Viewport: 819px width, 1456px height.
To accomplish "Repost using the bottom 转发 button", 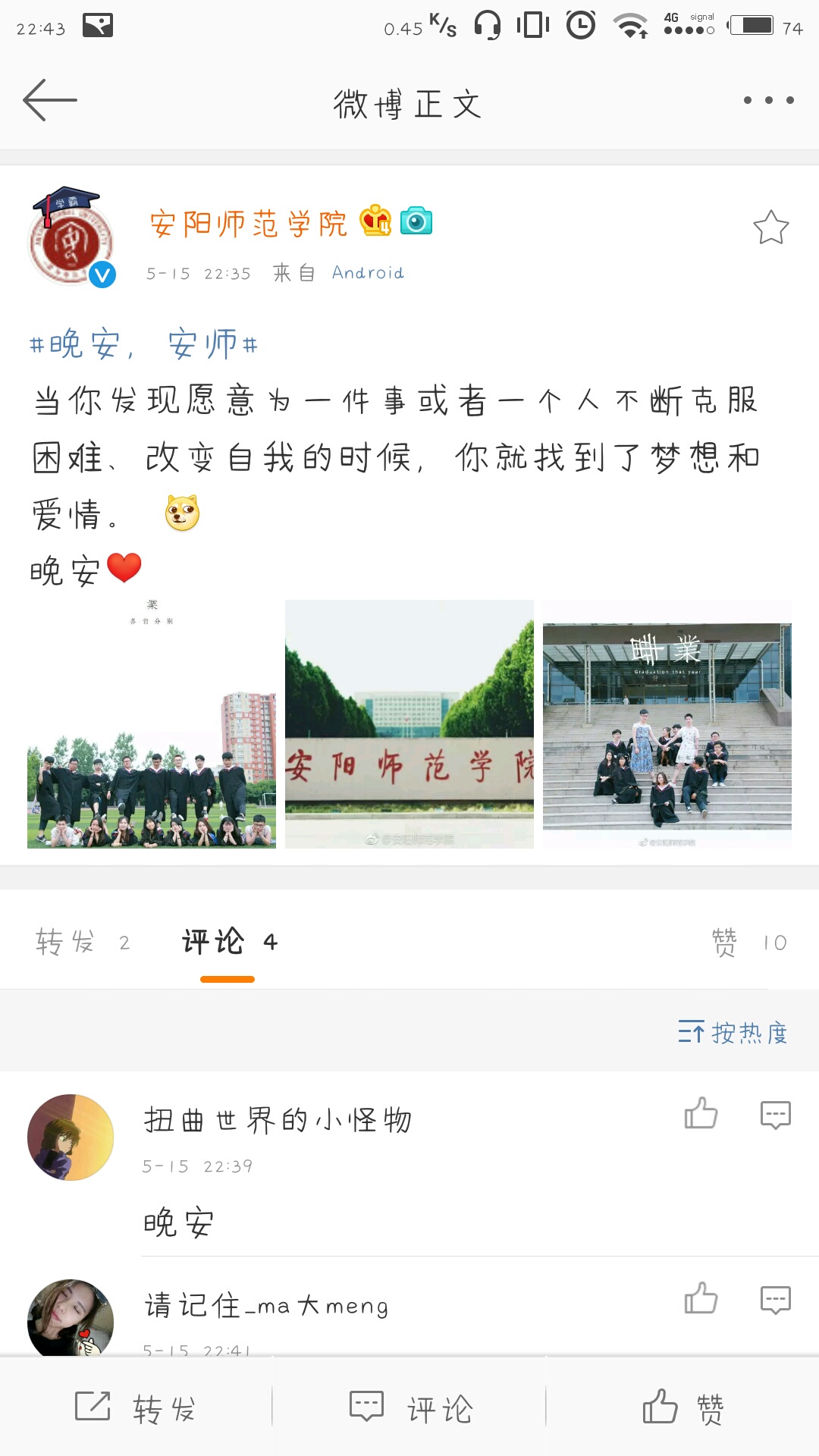I will point(136,1408).
